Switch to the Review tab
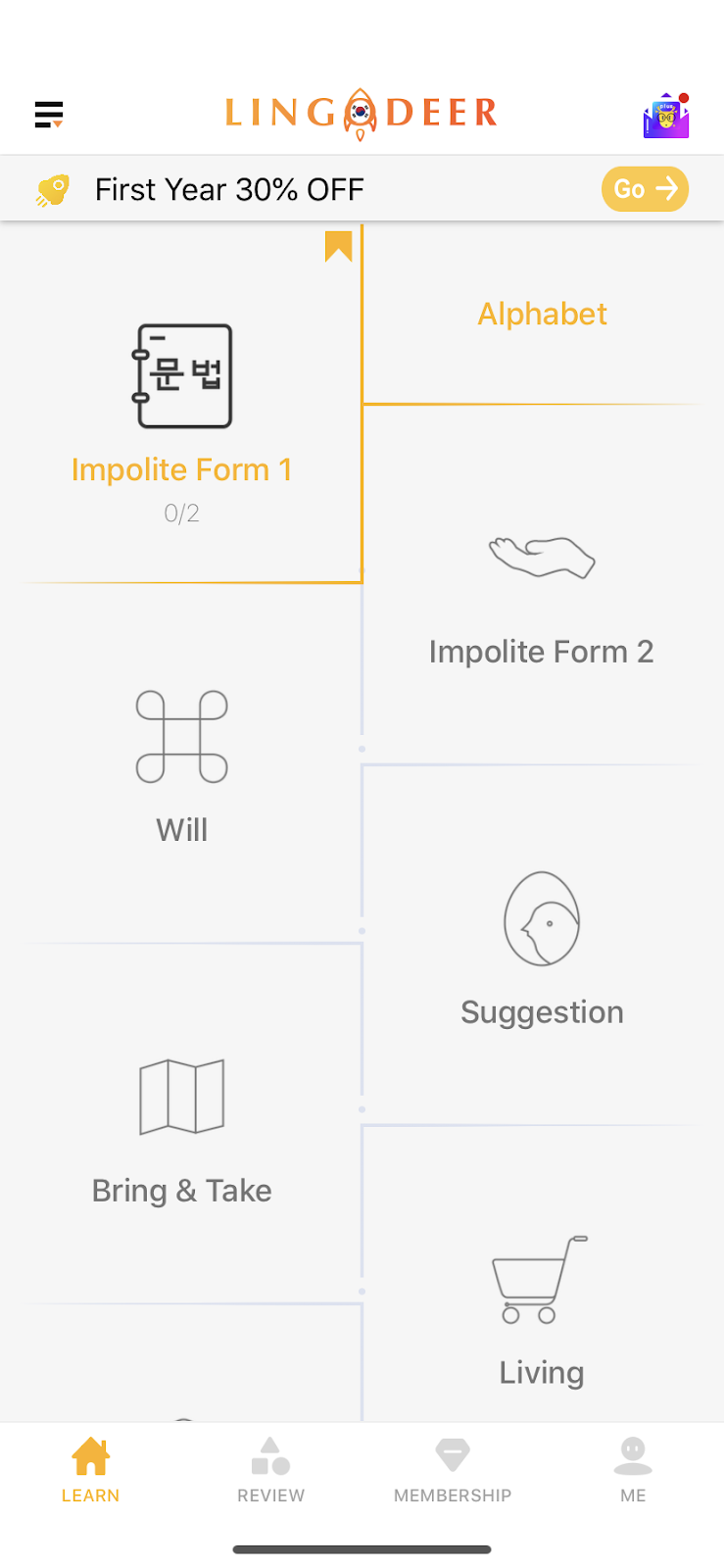This screenshot has height=1568, width=724. (x=271, y=1468)
